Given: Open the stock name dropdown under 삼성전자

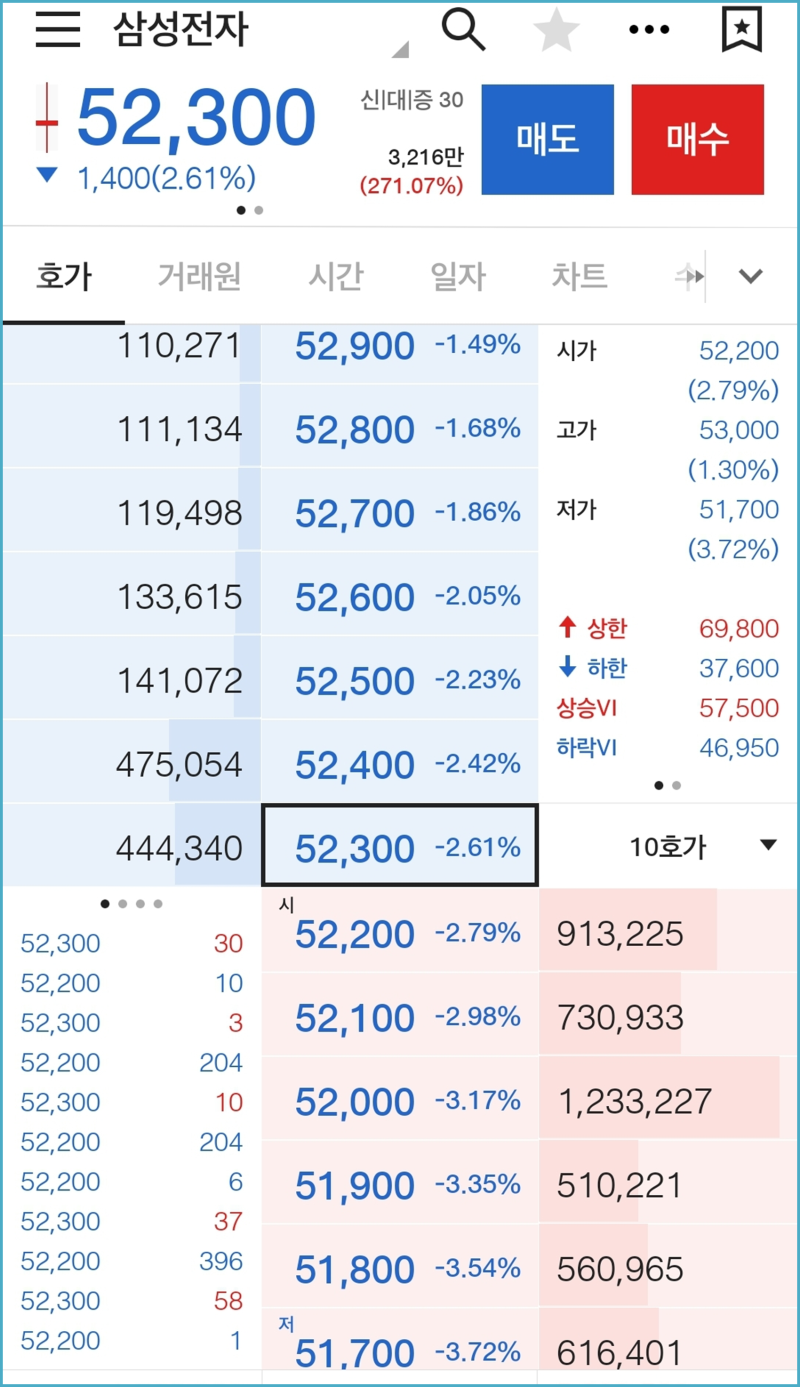Looking at the screenshot, I should coord(398,48).
